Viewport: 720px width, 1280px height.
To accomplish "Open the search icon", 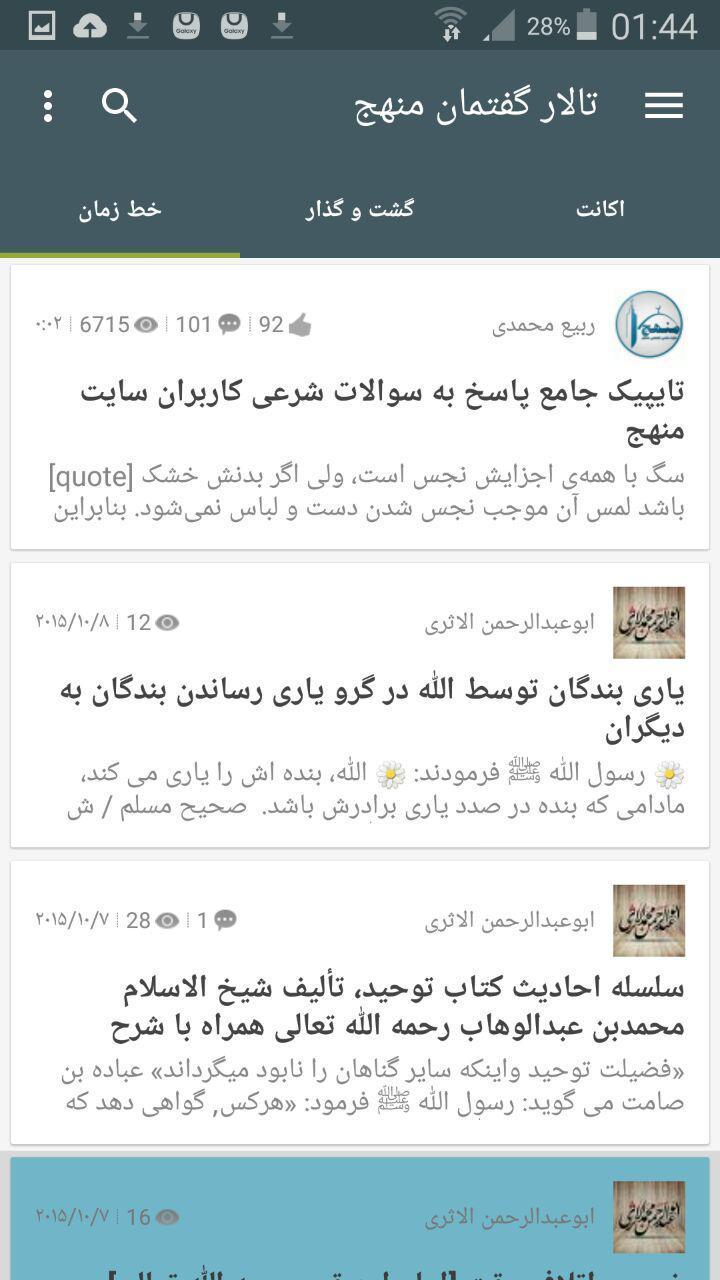I will 119,105.
